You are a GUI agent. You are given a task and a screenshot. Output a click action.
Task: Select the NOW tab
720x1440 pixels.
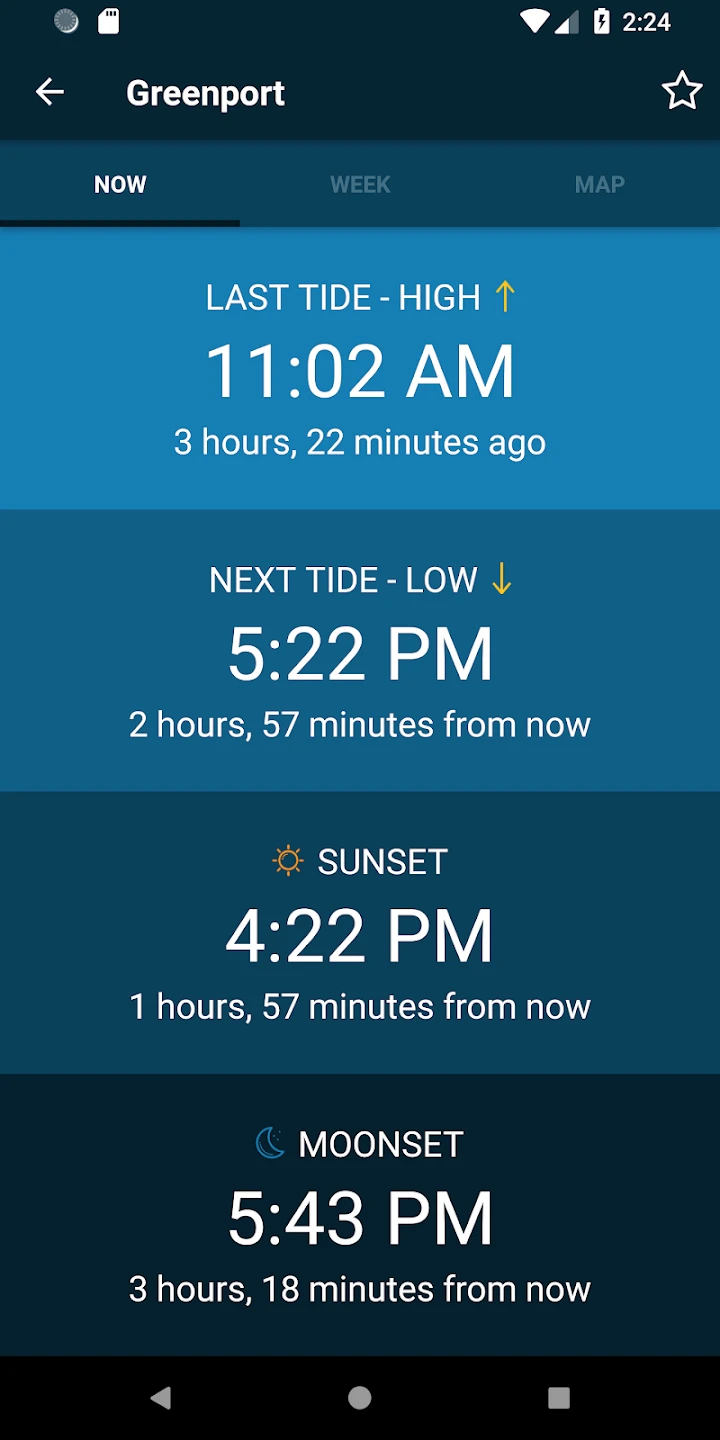[120, 184]
